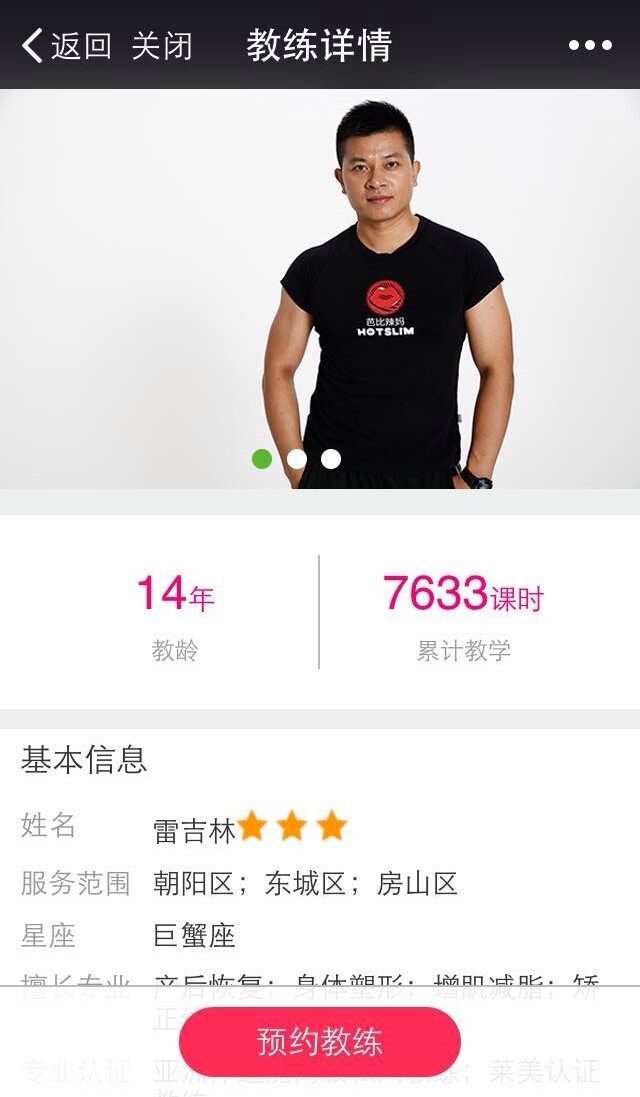The height and width of the screenshot is (1097, 640).
Task: Close the page with 关闭
Action: (161, 46)
